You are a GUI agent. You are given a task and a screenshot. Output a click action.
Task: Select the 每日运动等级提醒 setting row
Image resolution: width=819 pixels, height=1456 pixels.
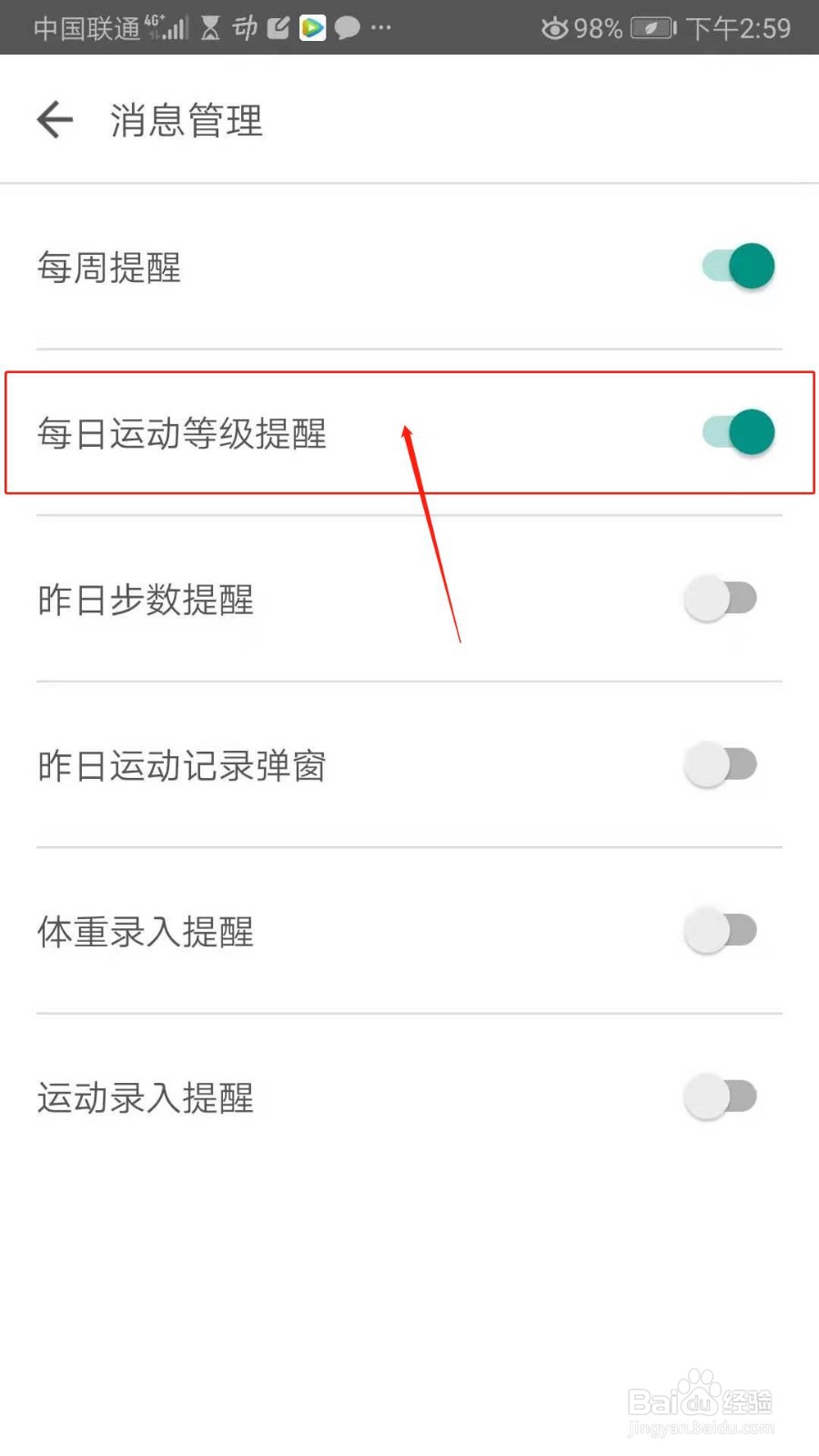(364, 432)
